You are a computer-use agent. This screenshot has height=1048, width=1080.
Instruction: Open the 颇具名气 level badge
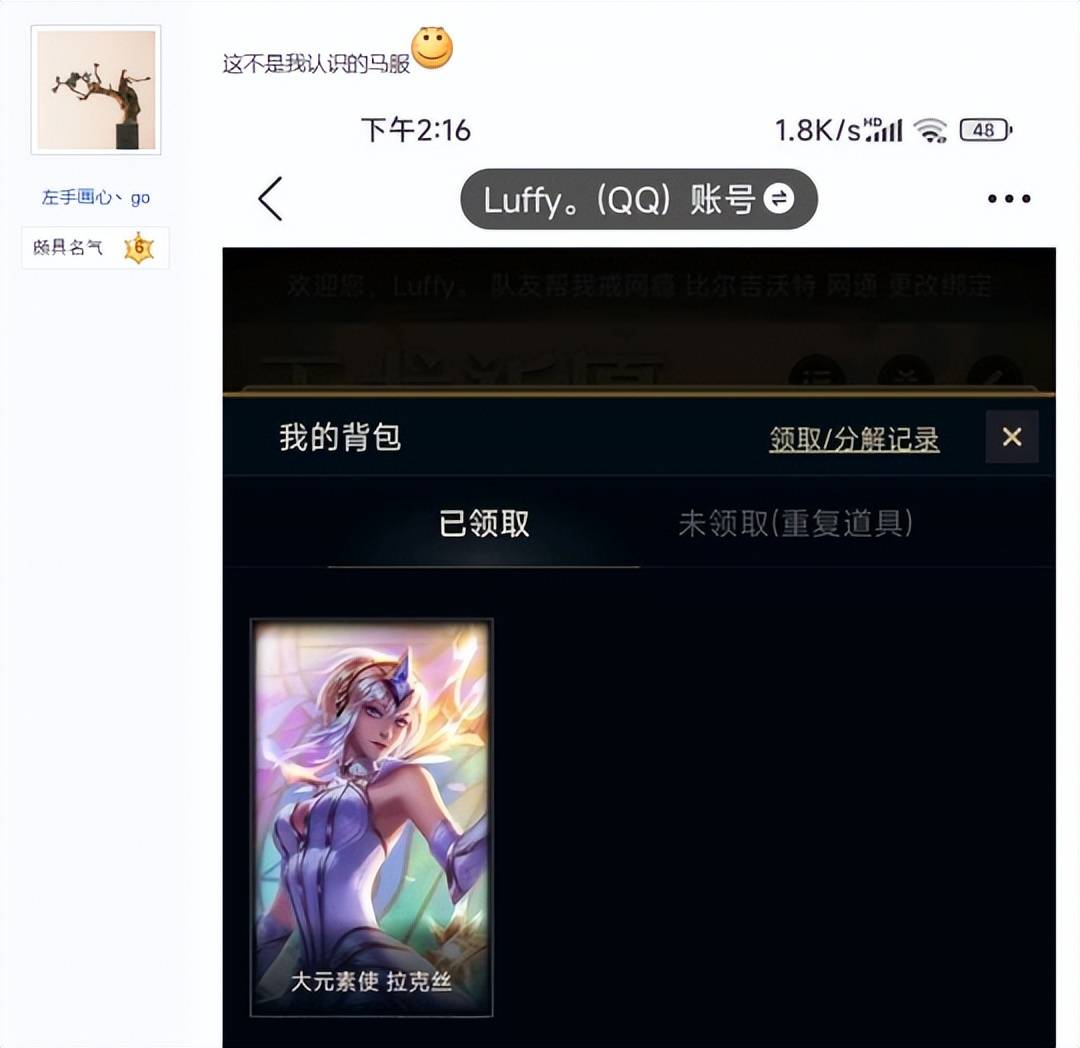(95, 248)
